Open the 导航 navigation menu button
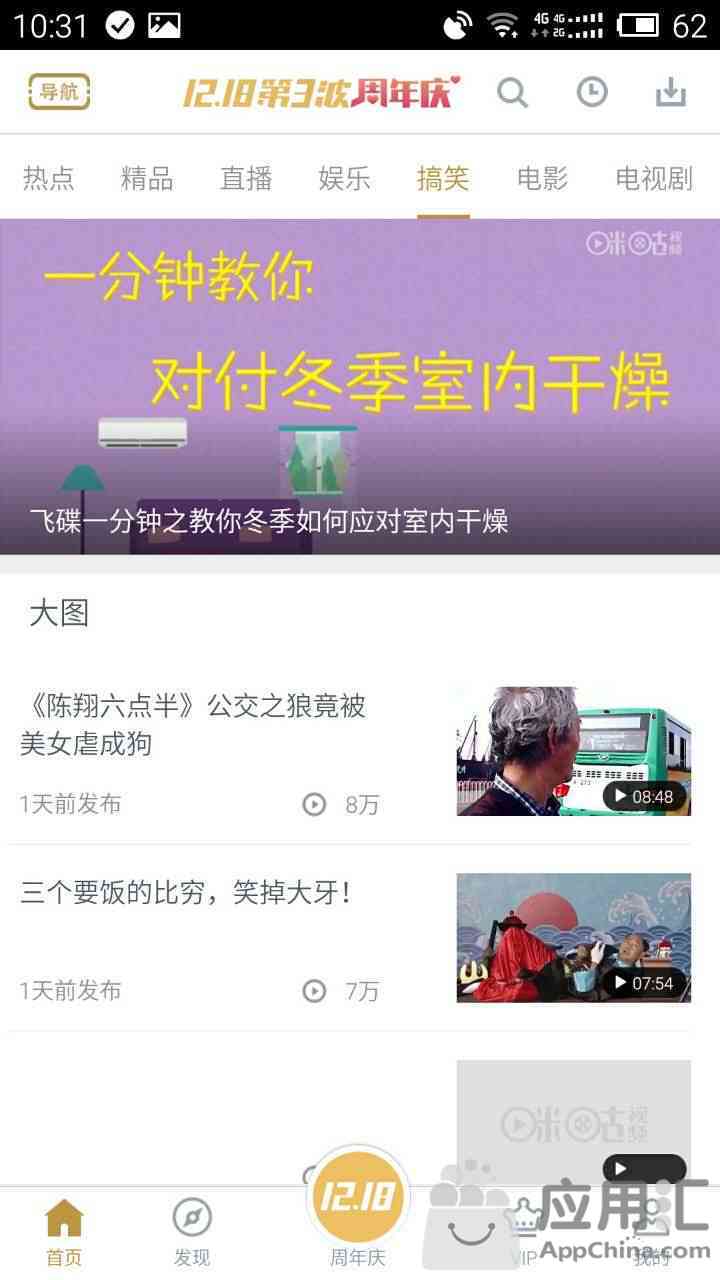Viewport: 720px width, 1280px height. pos(59,92)
